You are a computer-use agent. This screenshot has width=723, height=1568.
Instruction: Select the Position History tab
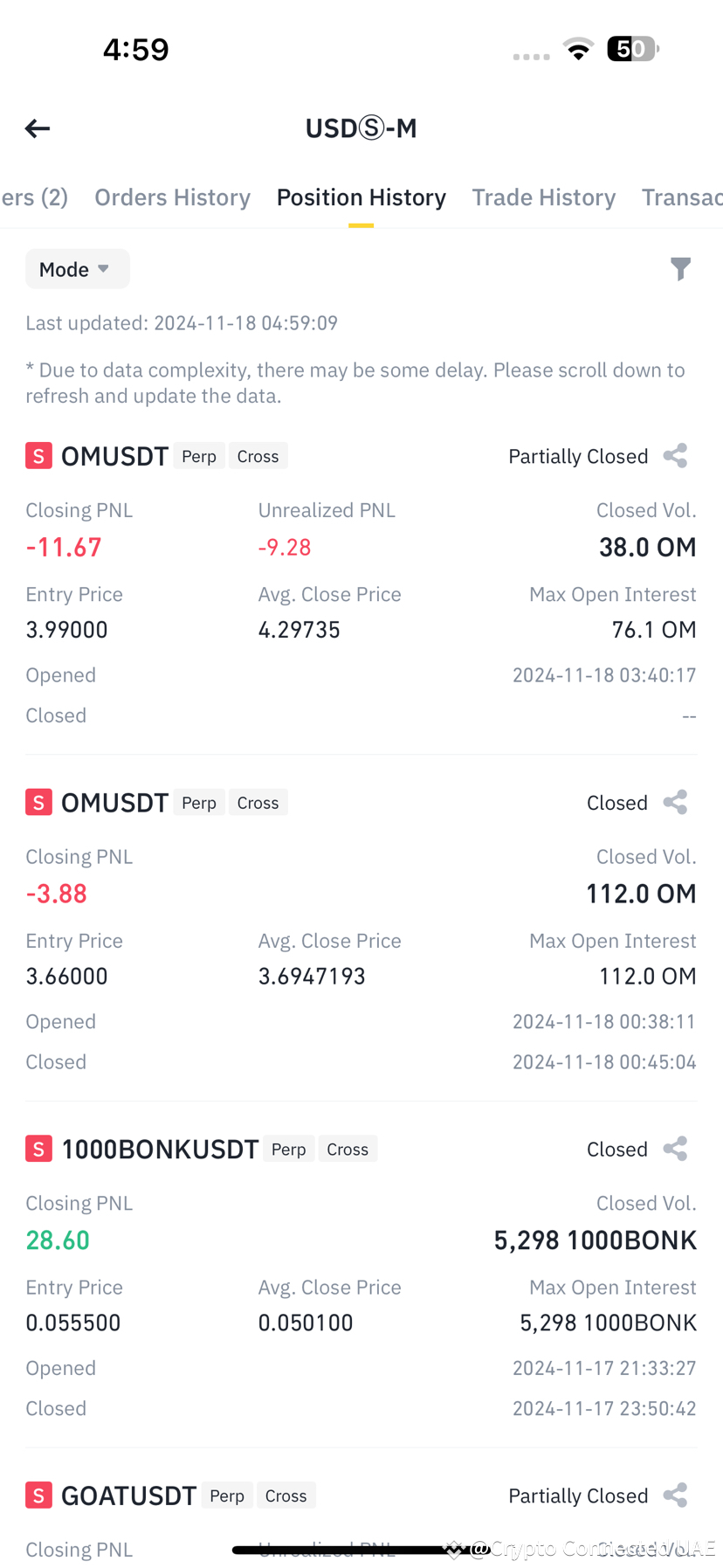(361, 197)
